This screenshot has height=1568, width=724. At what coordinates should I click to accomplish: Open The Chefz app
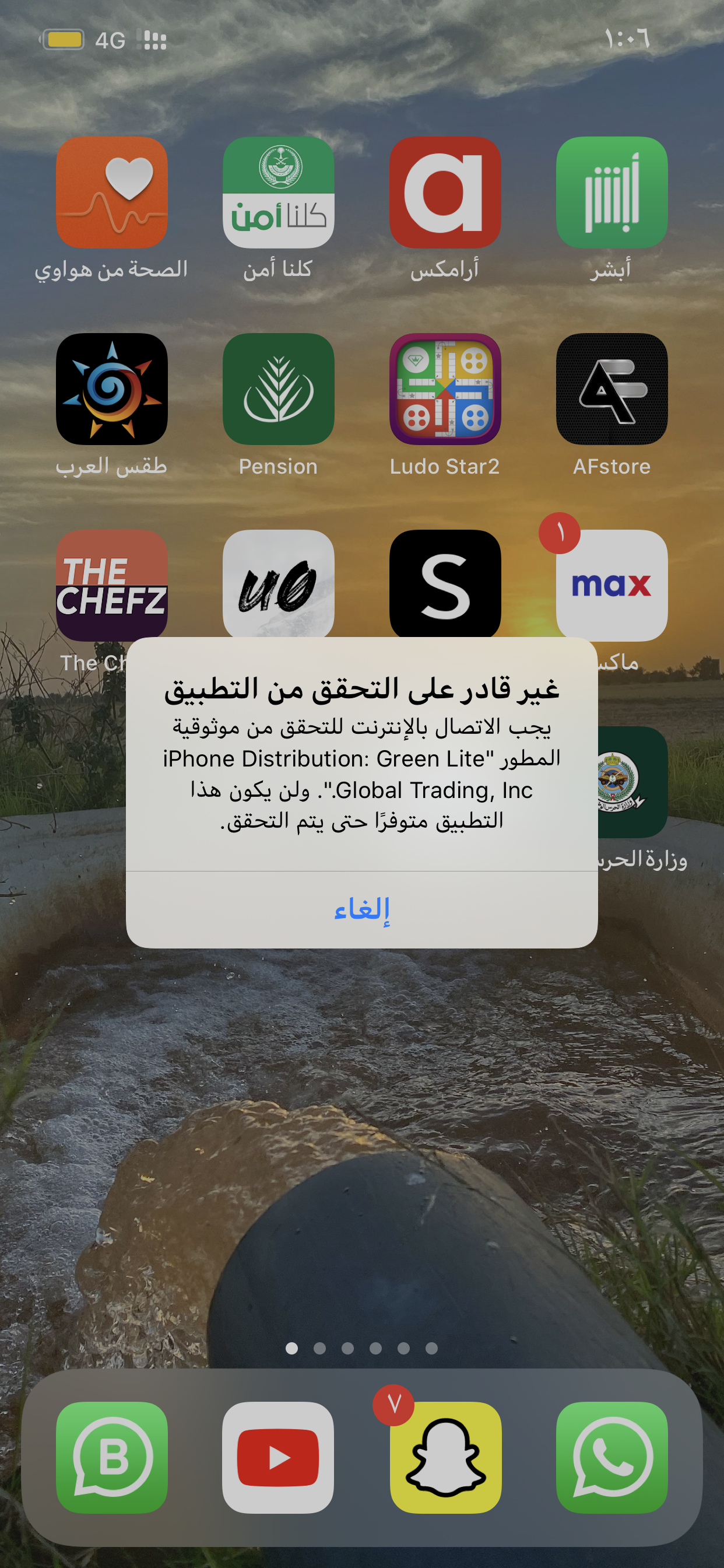coord(111,584)
